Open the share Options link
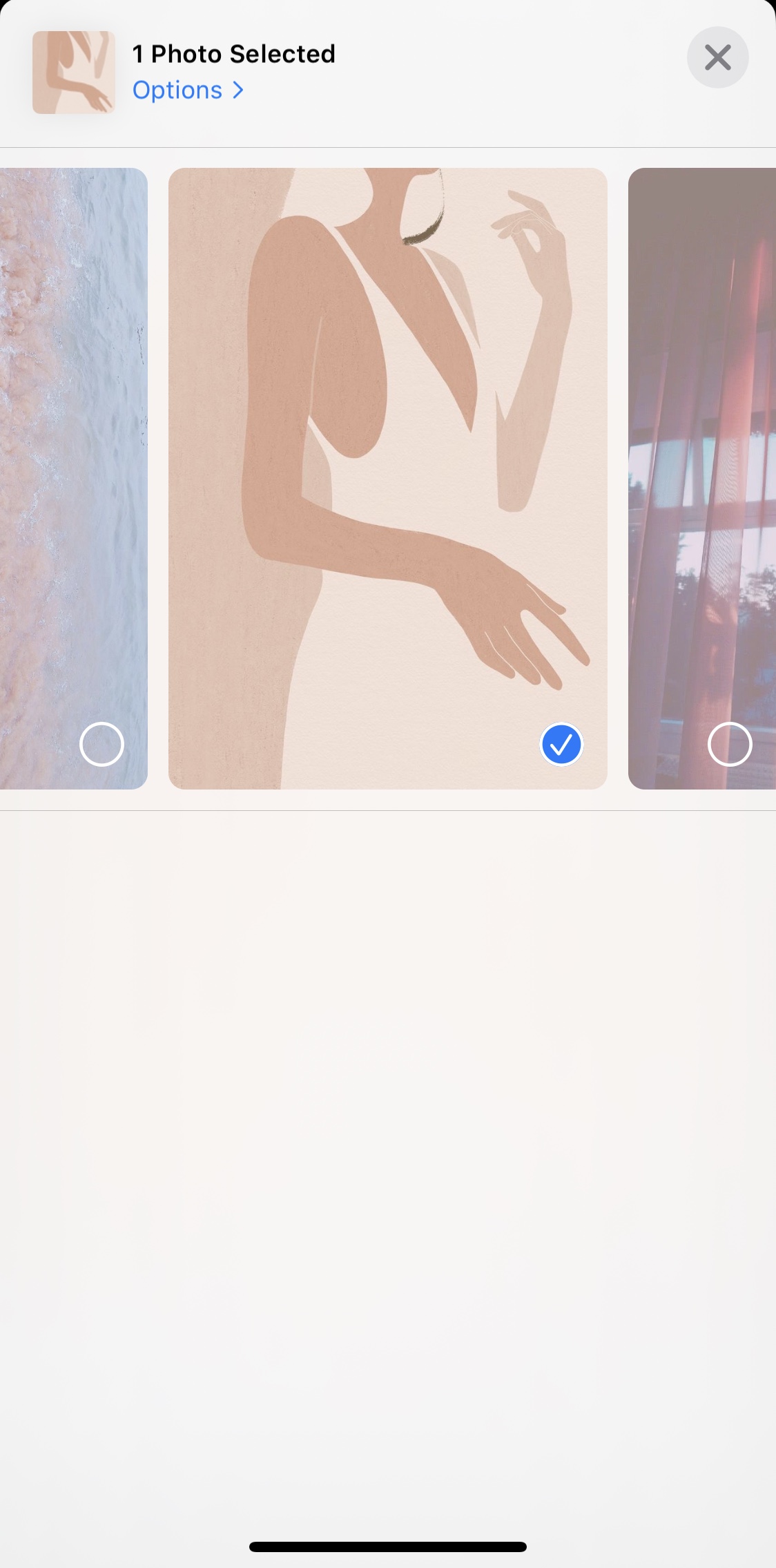This screenshot has width=776, height=1568. (x=188, y=90)
